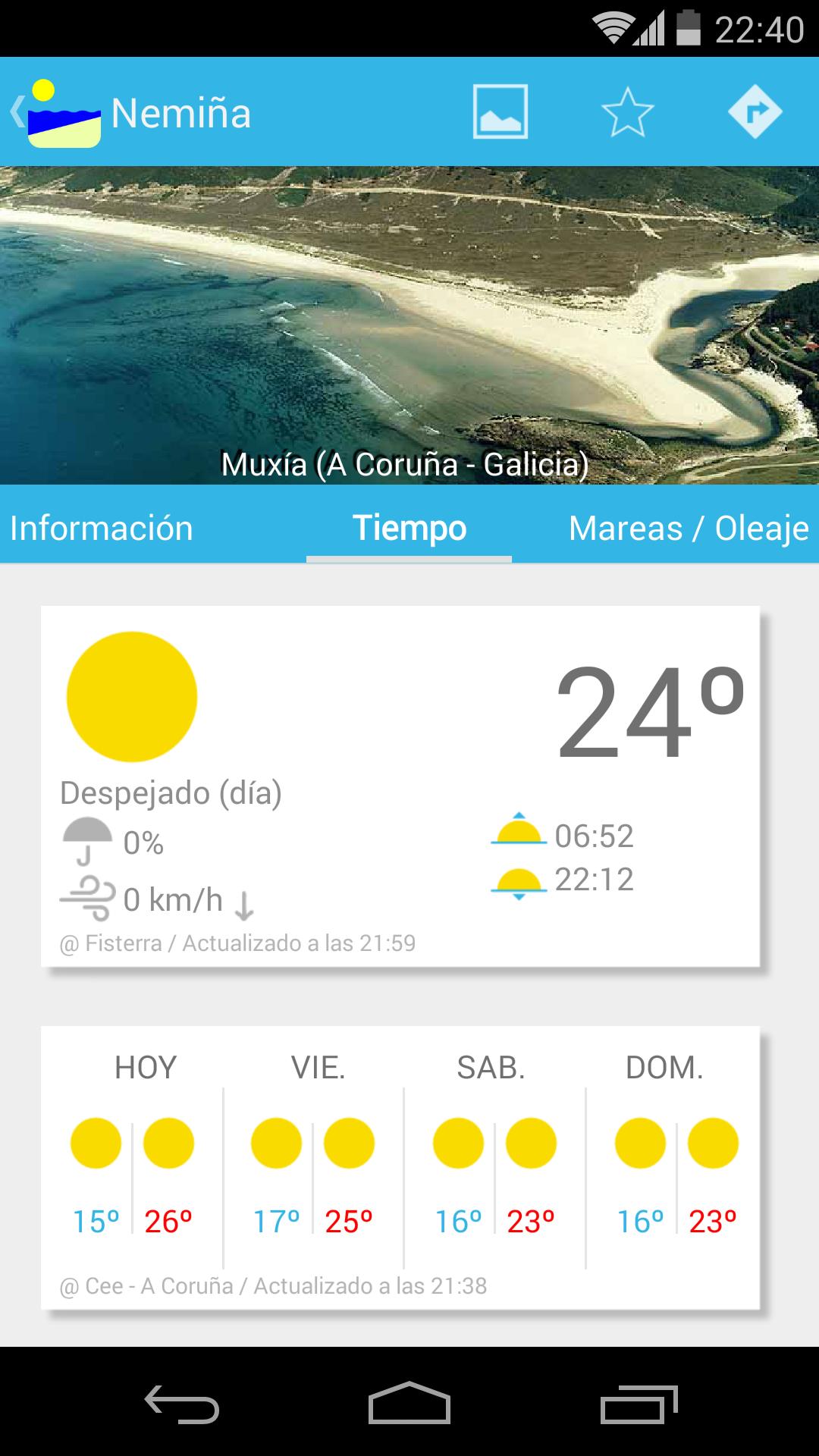
Task: Switch to the Información tab
Action: point(102,528)
